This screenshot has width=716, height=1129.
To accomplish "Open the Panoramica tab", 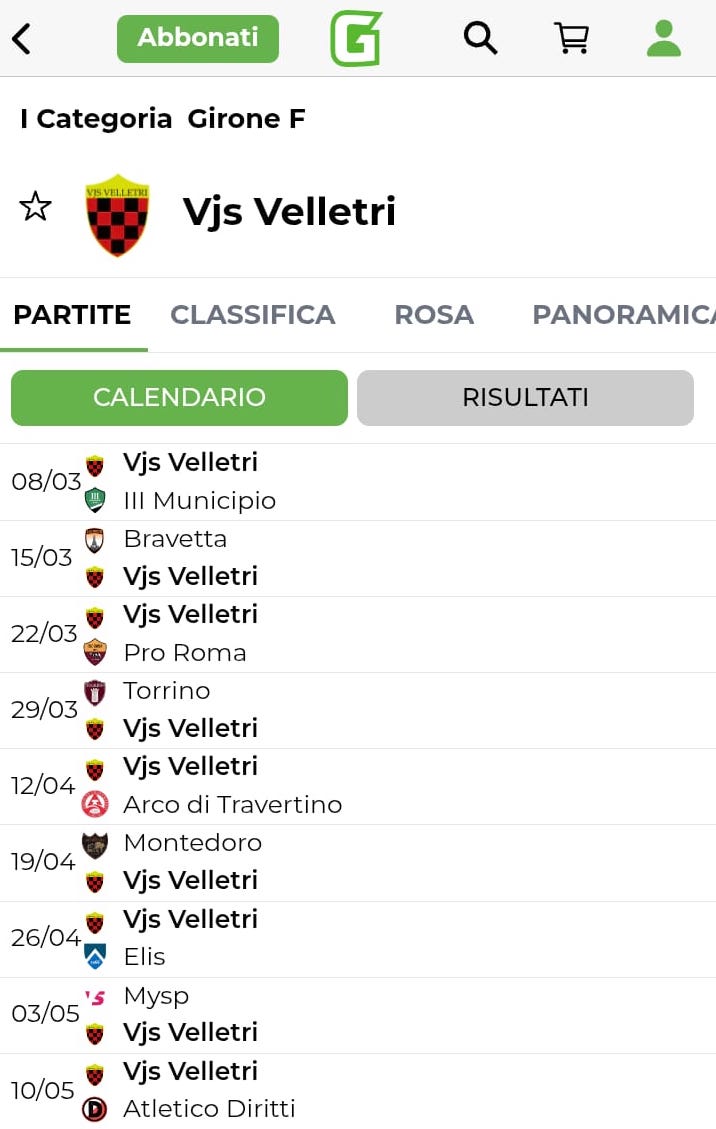I will pyautogui.click(x=623, y=315).
